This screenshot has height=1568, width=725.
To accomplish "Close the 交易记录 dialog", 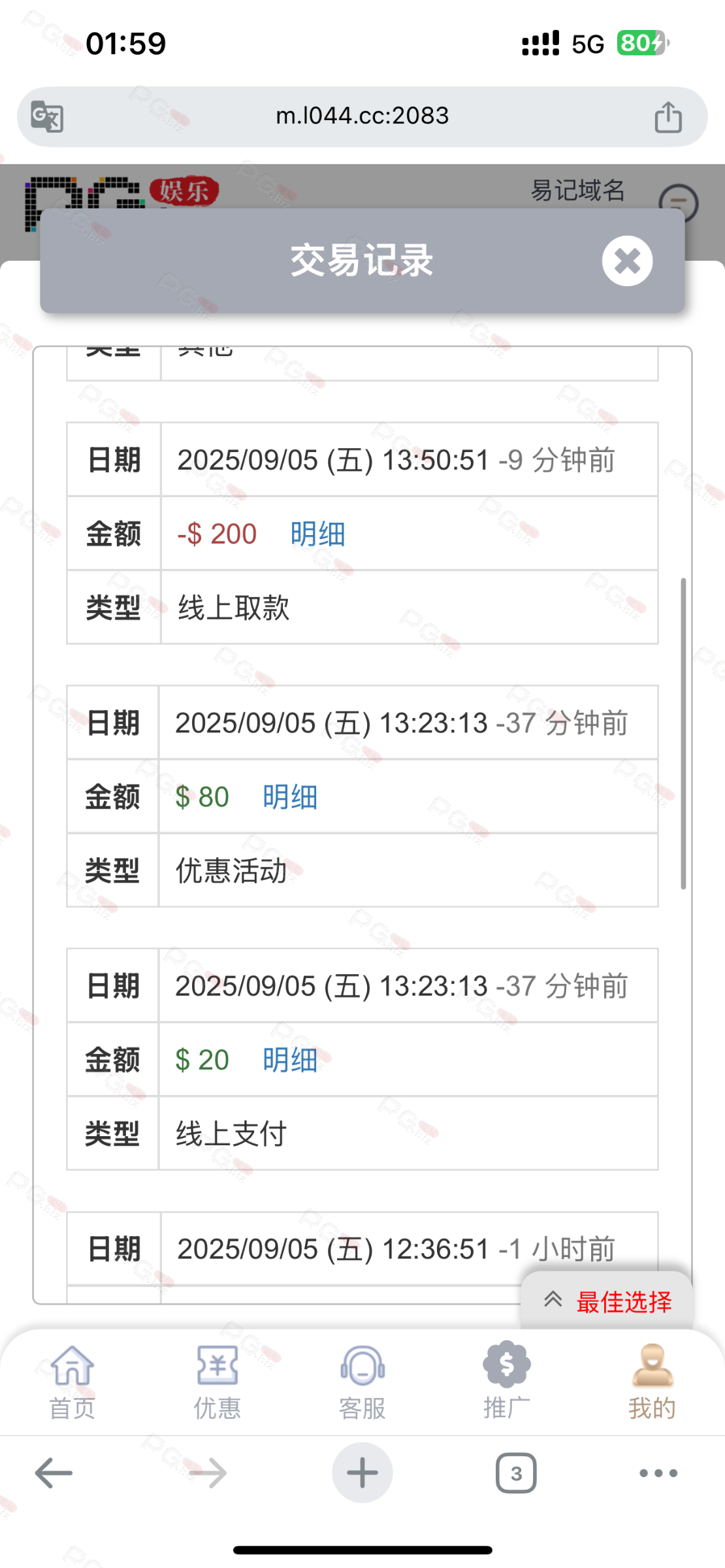I will point(627,261).
